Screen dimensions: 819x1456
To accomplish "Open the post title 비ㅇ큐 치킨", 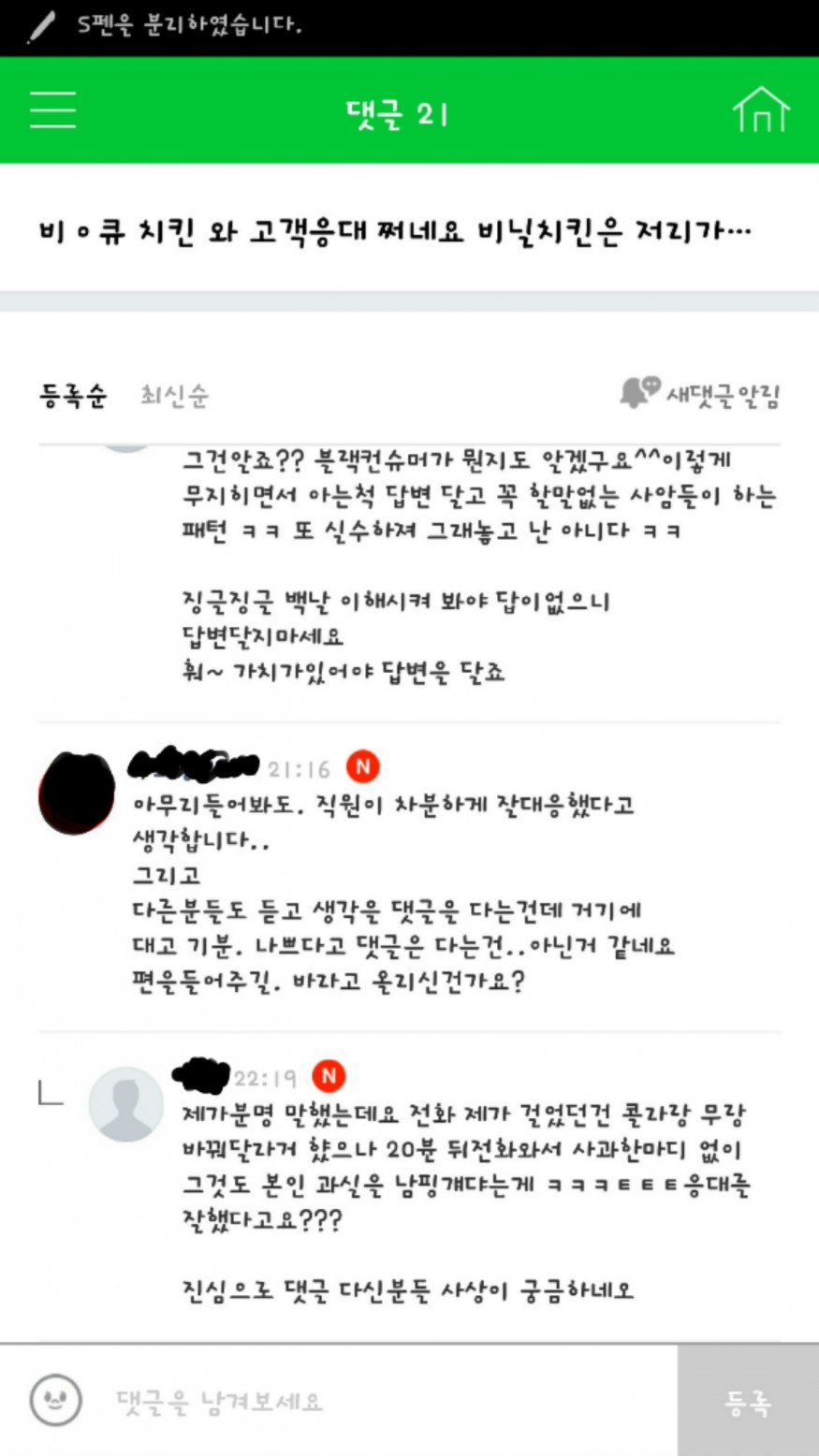I will click(x=395, y=231).
